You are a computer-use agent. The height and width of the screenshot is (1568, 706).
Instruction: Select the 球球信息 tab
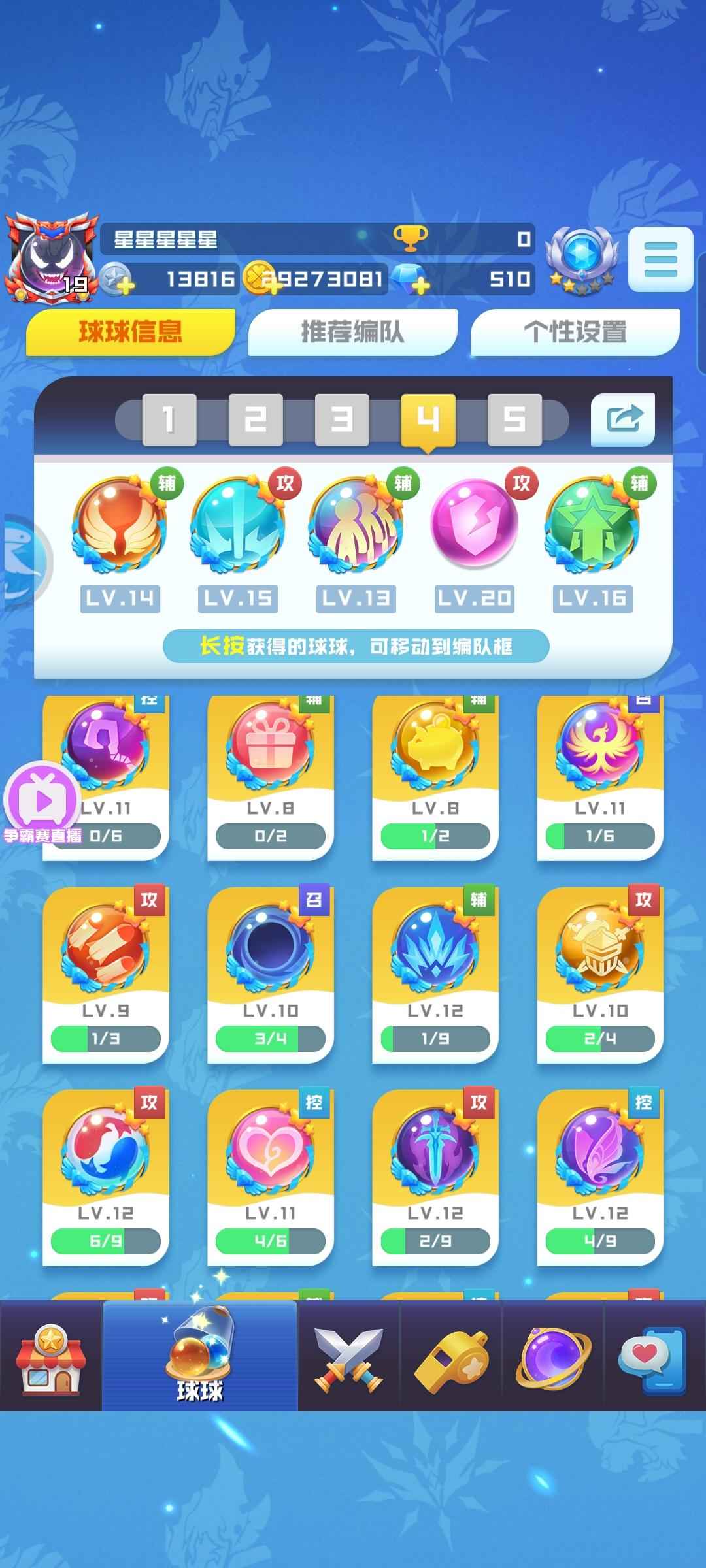click(130, 332)
